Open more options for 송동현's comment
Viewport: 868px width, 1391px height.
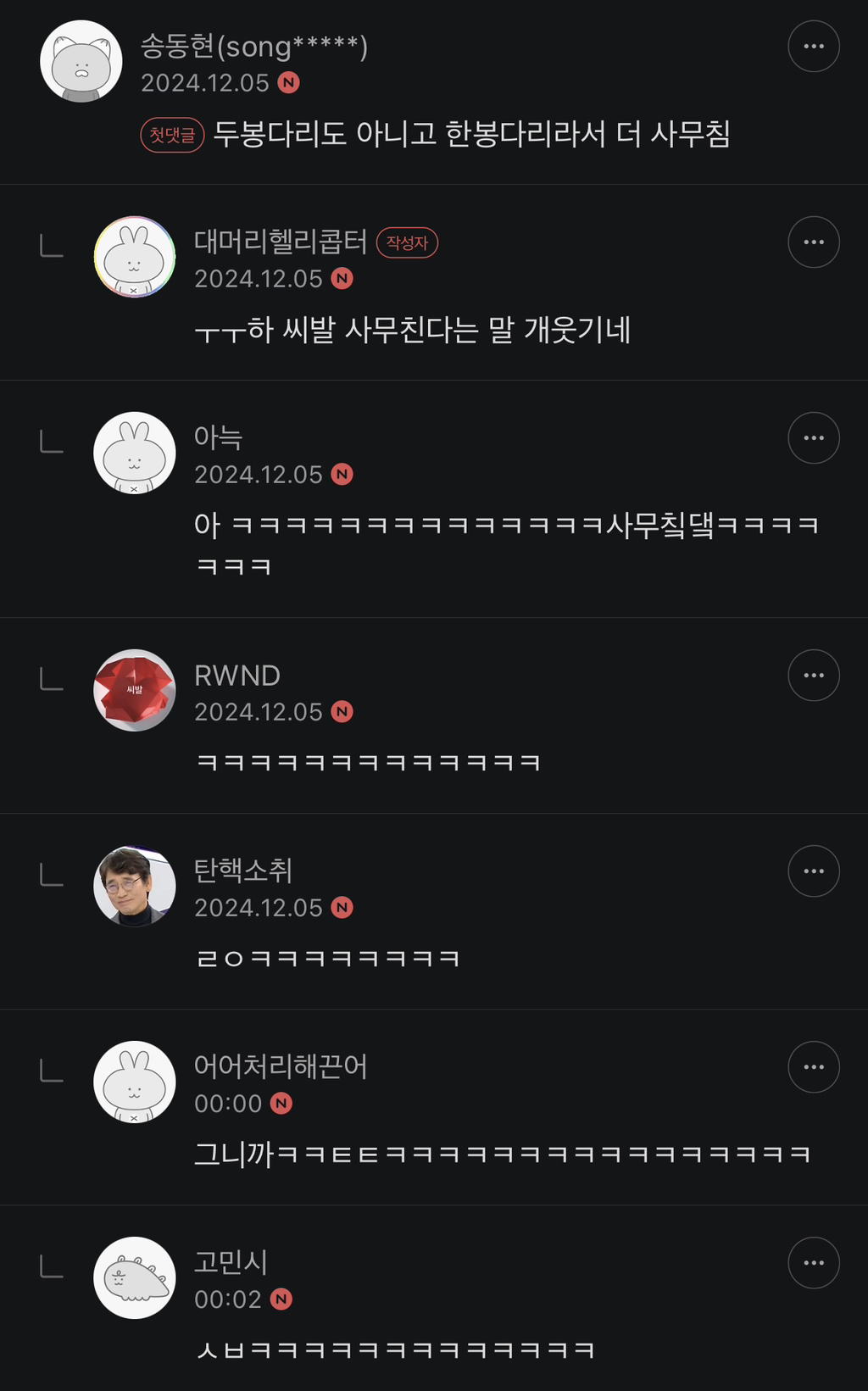click(x=813, y=47)
